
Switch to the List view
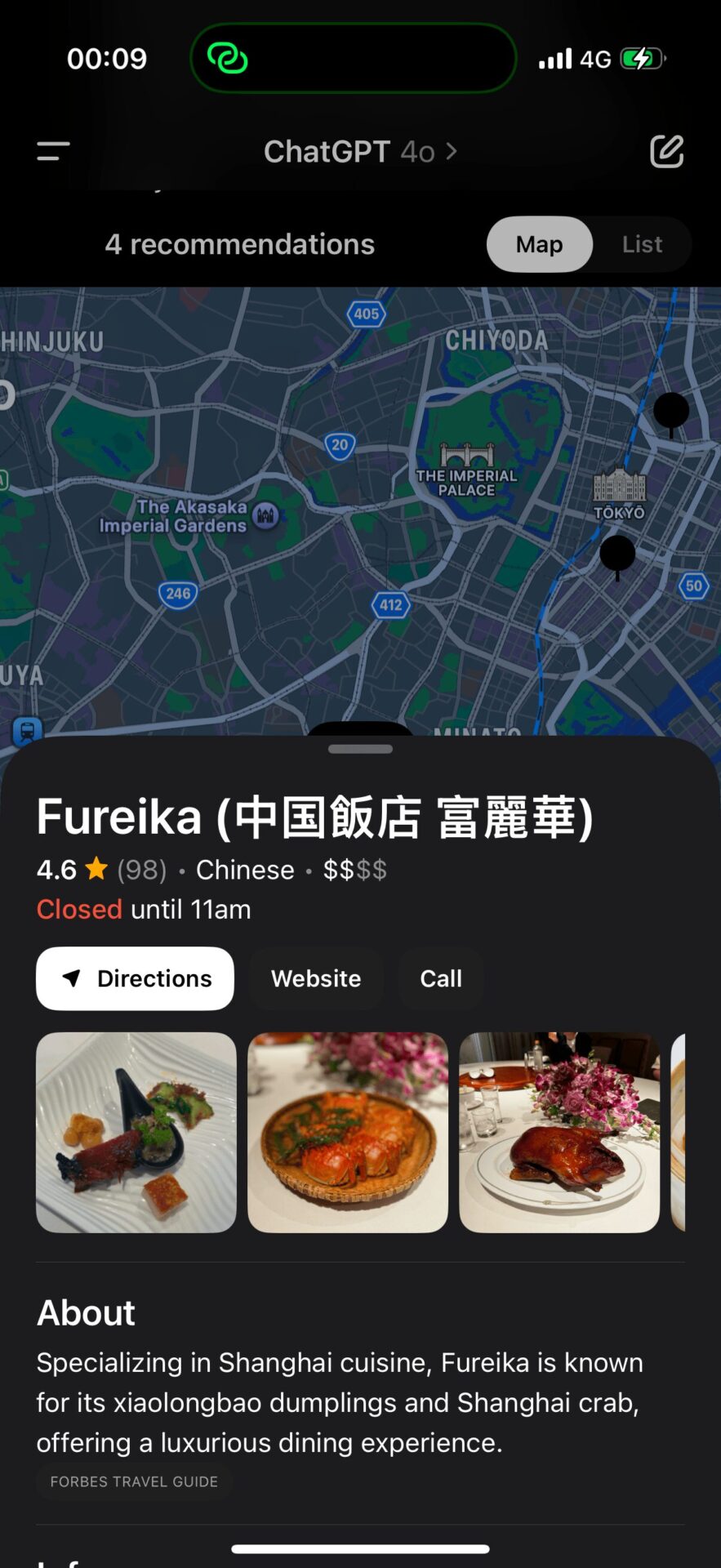coord(642,244)
